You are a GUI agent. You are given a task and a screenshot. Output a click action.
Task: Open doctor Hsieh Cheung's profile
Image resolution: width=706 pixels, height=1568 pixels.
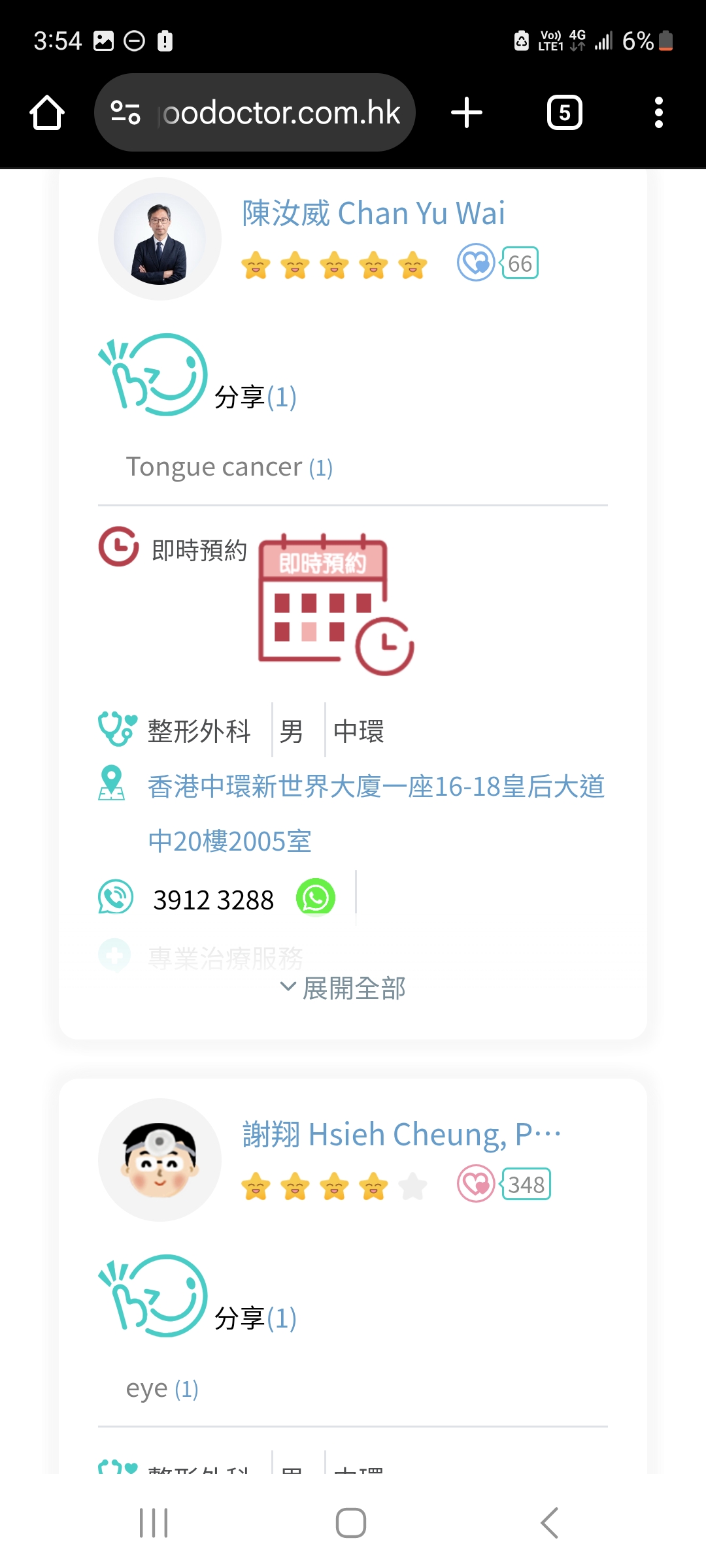click(401, 1135)
